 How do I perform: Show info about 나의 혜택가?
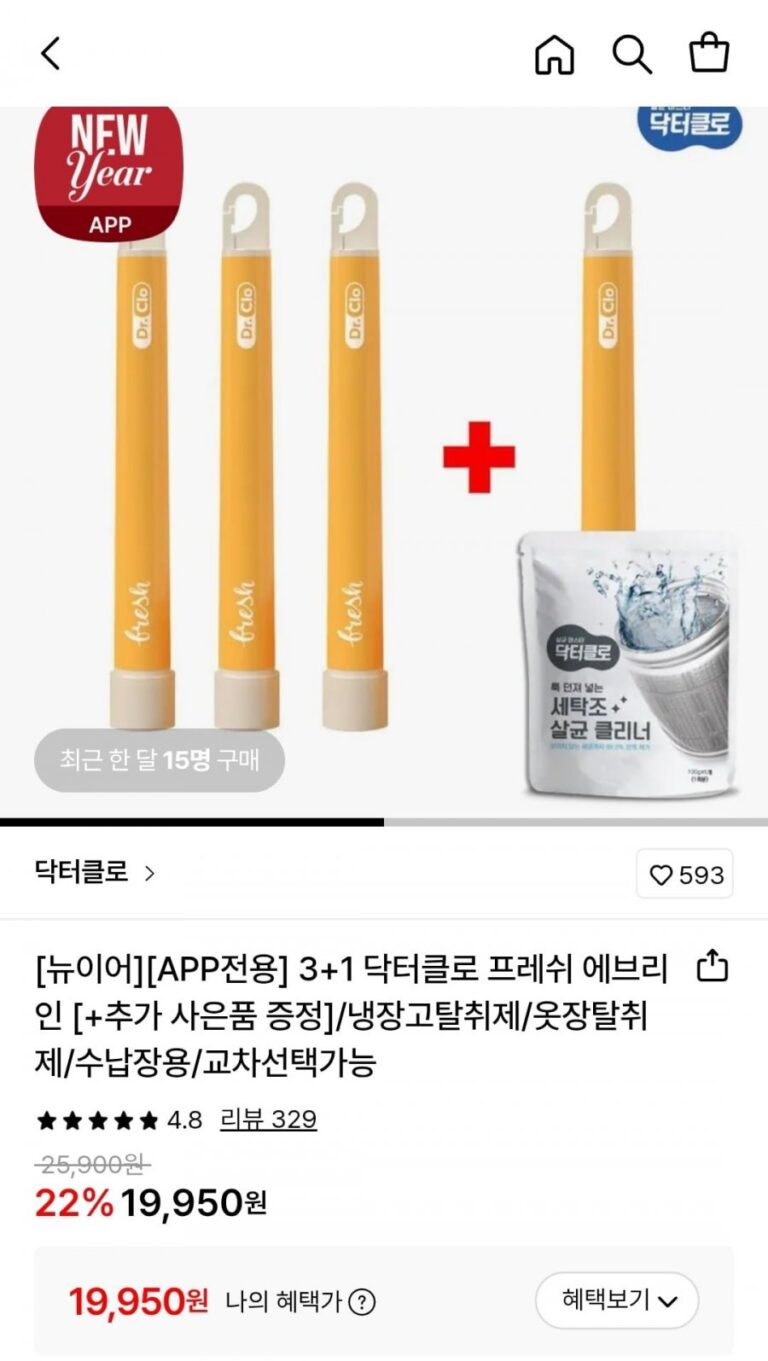coord(363,1302)
